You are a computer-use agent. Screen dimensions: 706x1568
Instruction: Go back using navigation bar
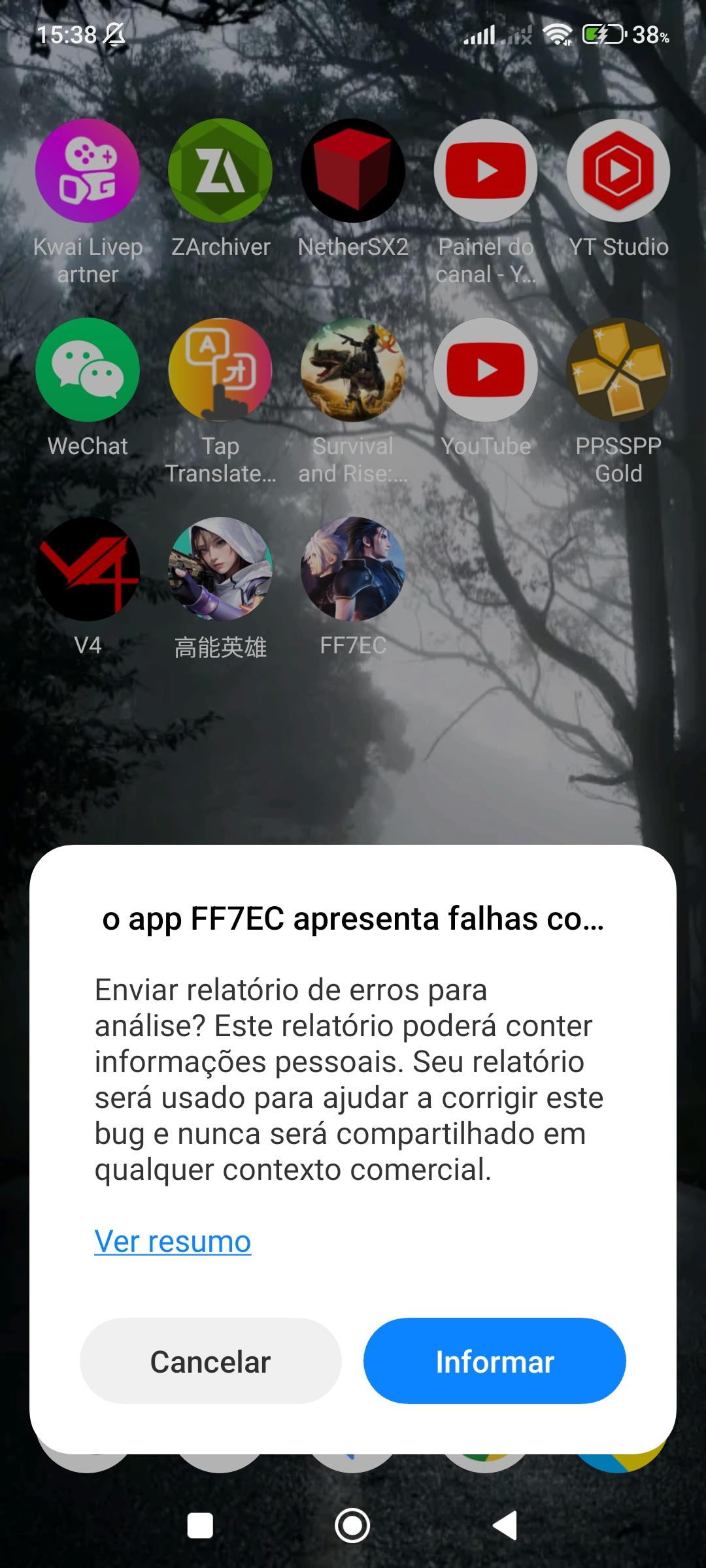click(x=505, y=1526)
